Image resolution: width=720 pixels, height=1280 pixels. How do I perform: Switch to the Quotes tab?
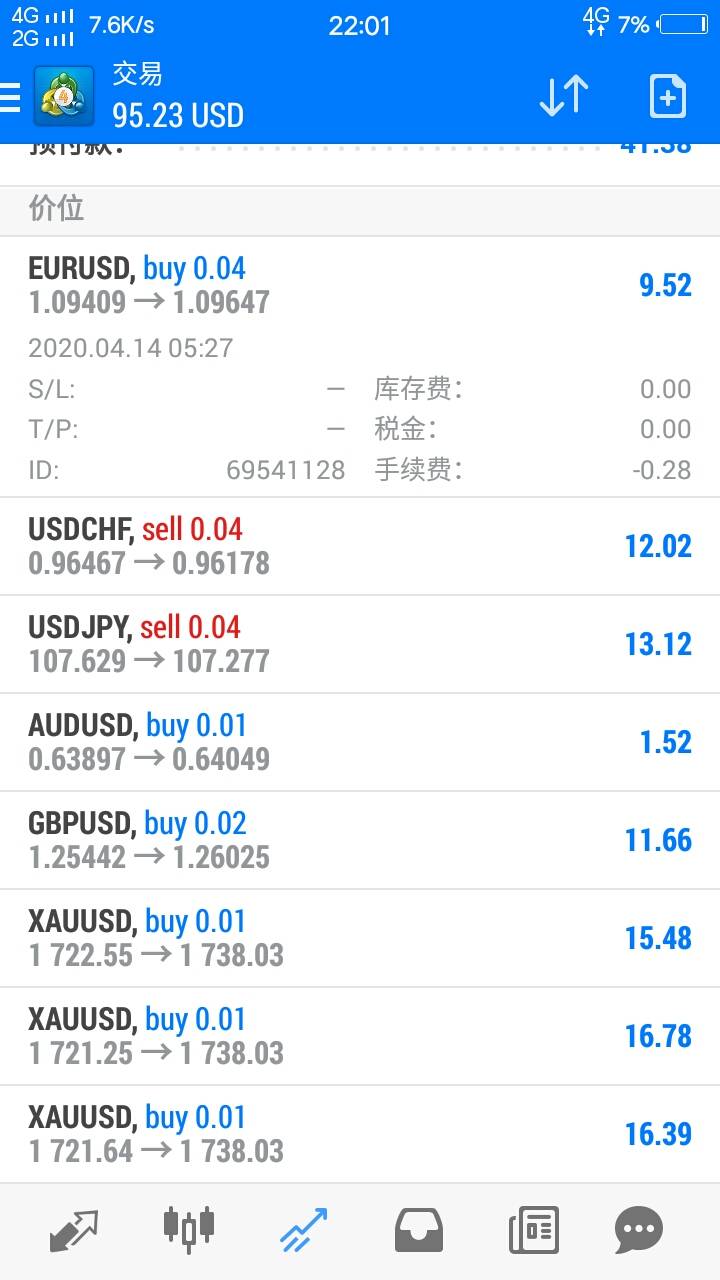[74, 1230]
